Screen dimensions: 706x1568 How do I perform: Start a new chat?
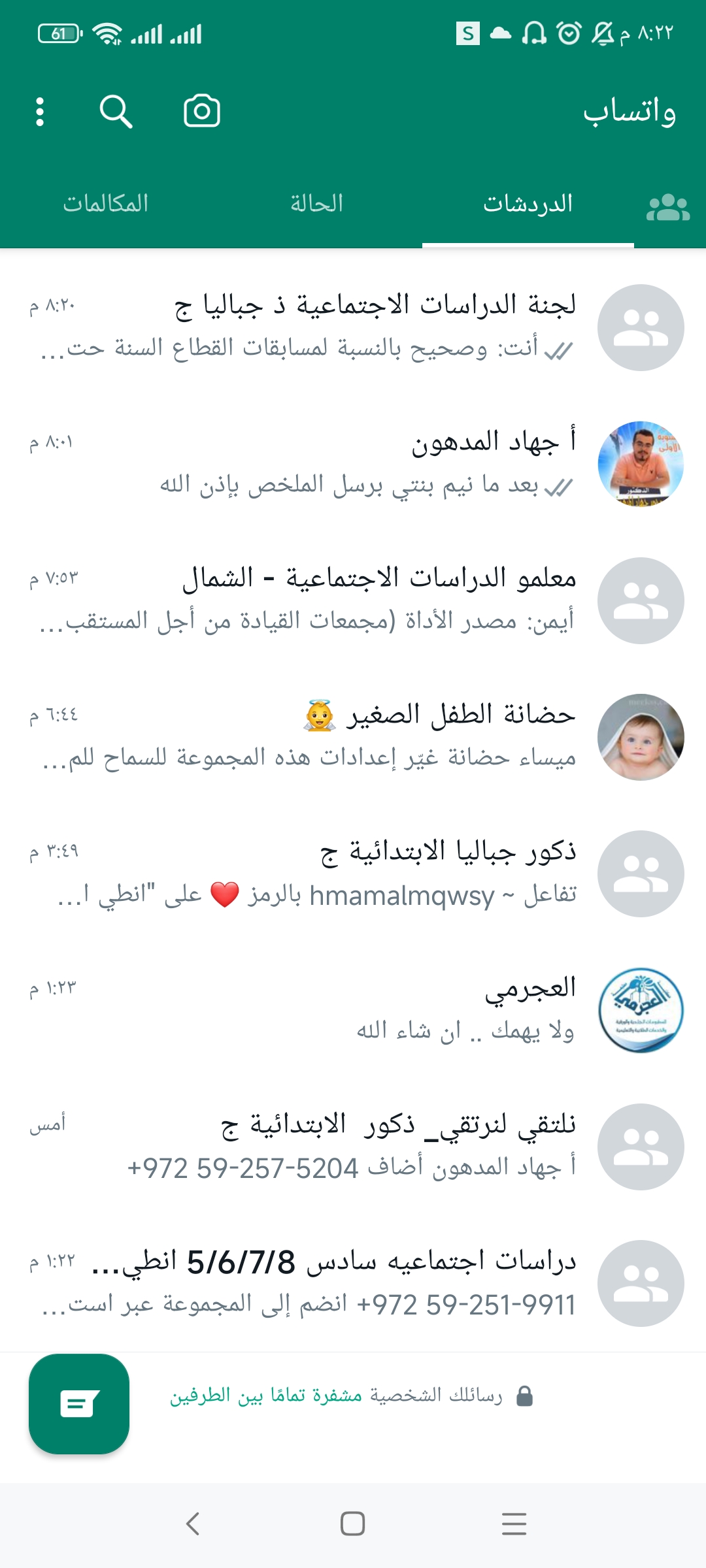[x=79, y=1403]
